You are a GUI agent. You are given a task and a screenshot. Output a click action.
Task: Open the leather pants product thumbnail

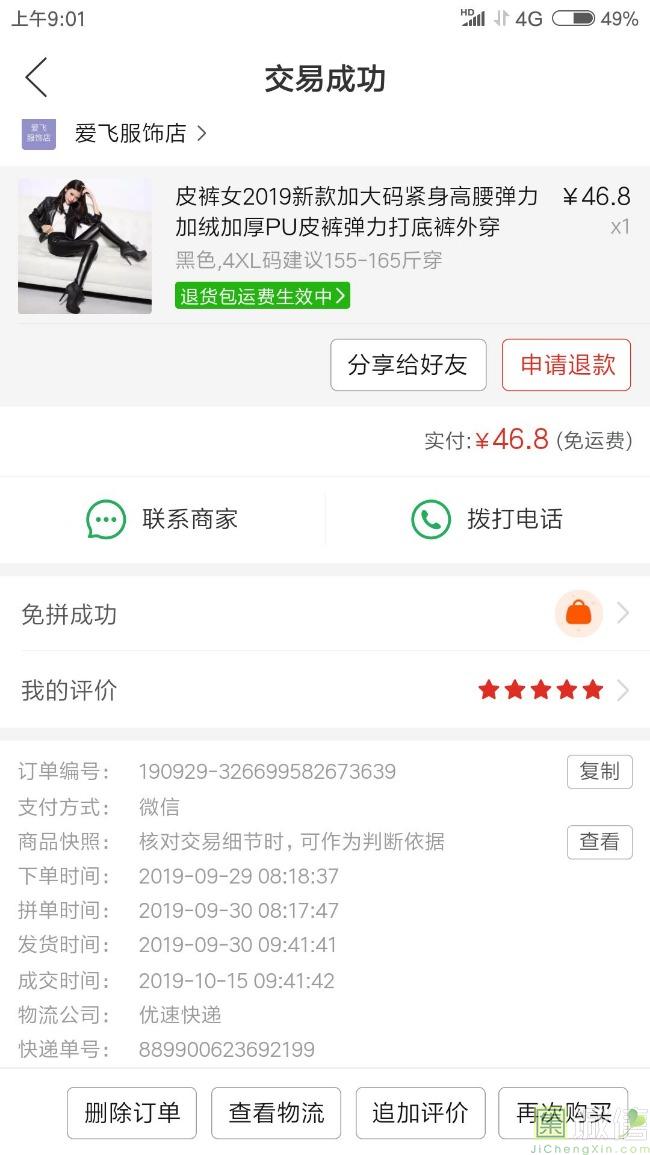pos(85,246)
